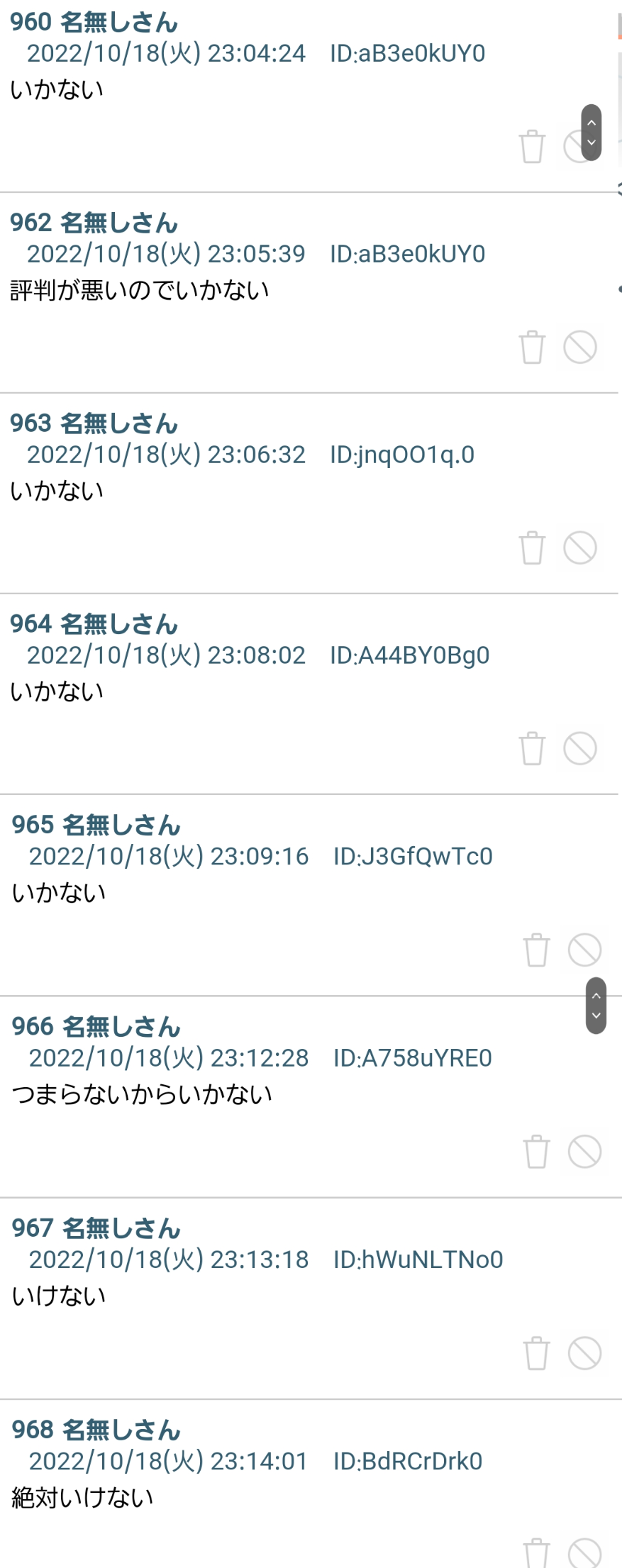This screenshot has width=622, height=1568.
Task: Toggle NG block on post 962
Action: 582,347
